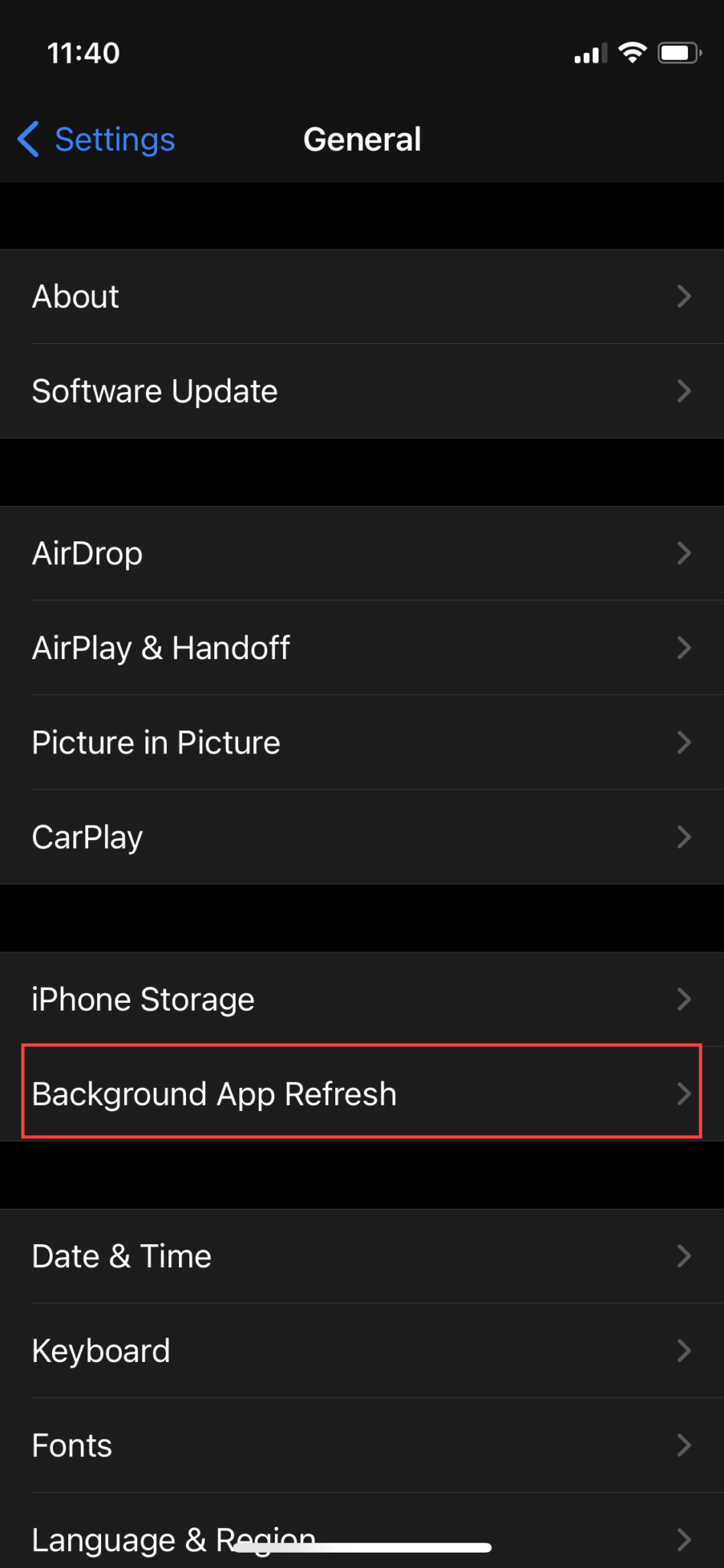Tap the battery indicator
The width and height of the screenshot is (724, 1568).
click(x=678, y=51)
